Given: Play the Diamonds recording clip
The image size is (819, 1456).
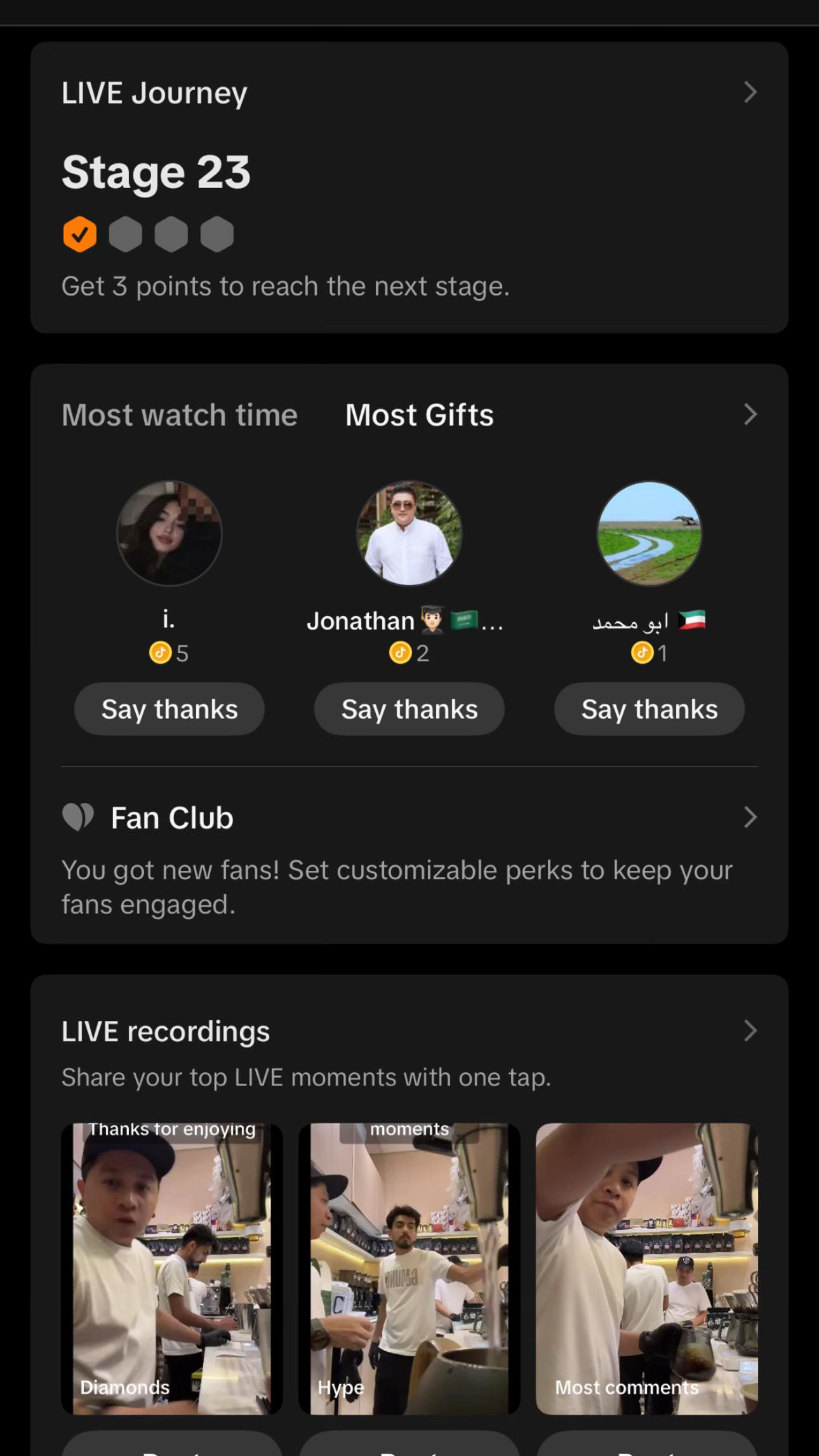Looking at the screenshot, I should pyautogui.click(x=172, y=1269).
